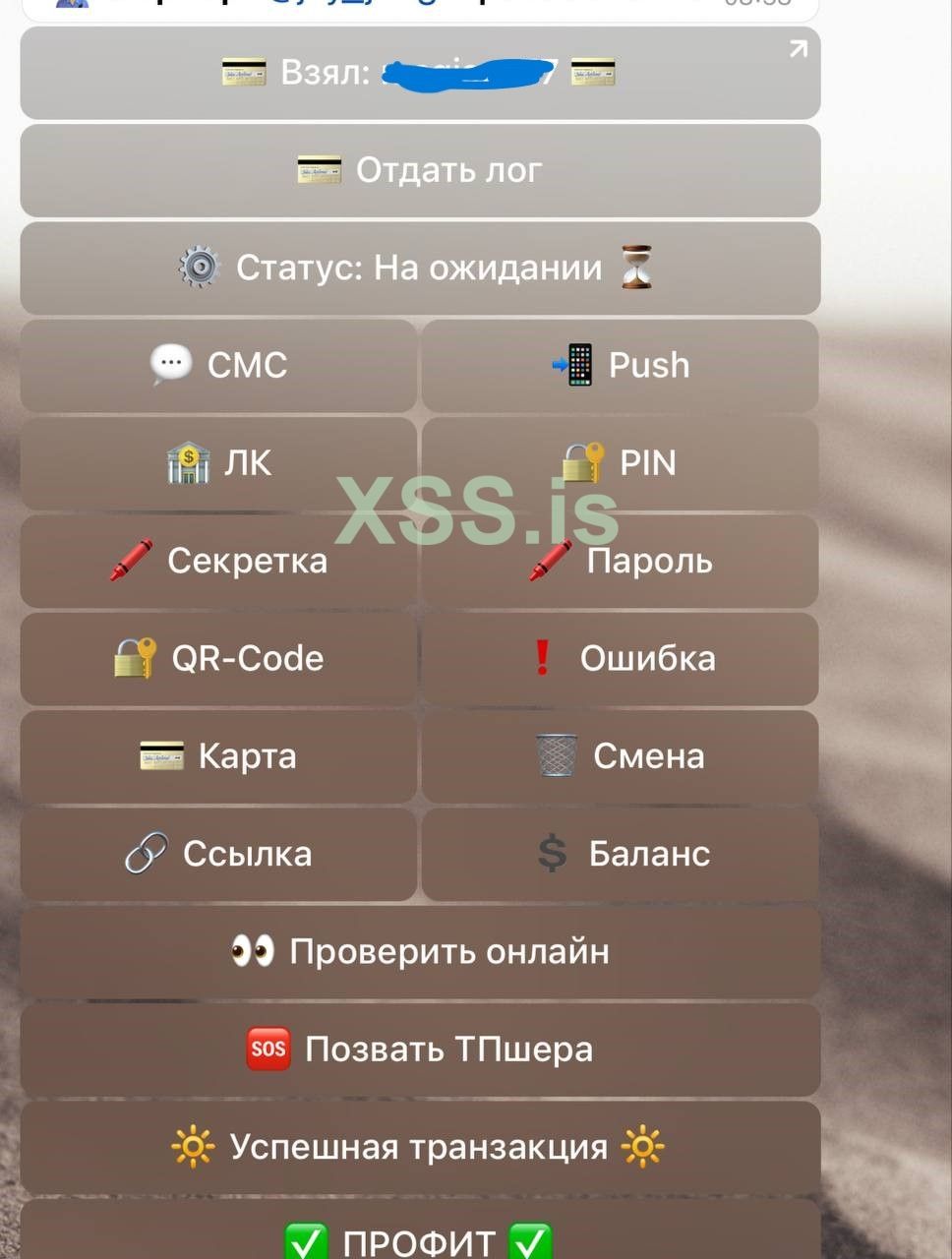952x1259 pixels.
Task: Tap the "Смена" button
Action: (x=621, y=755)
